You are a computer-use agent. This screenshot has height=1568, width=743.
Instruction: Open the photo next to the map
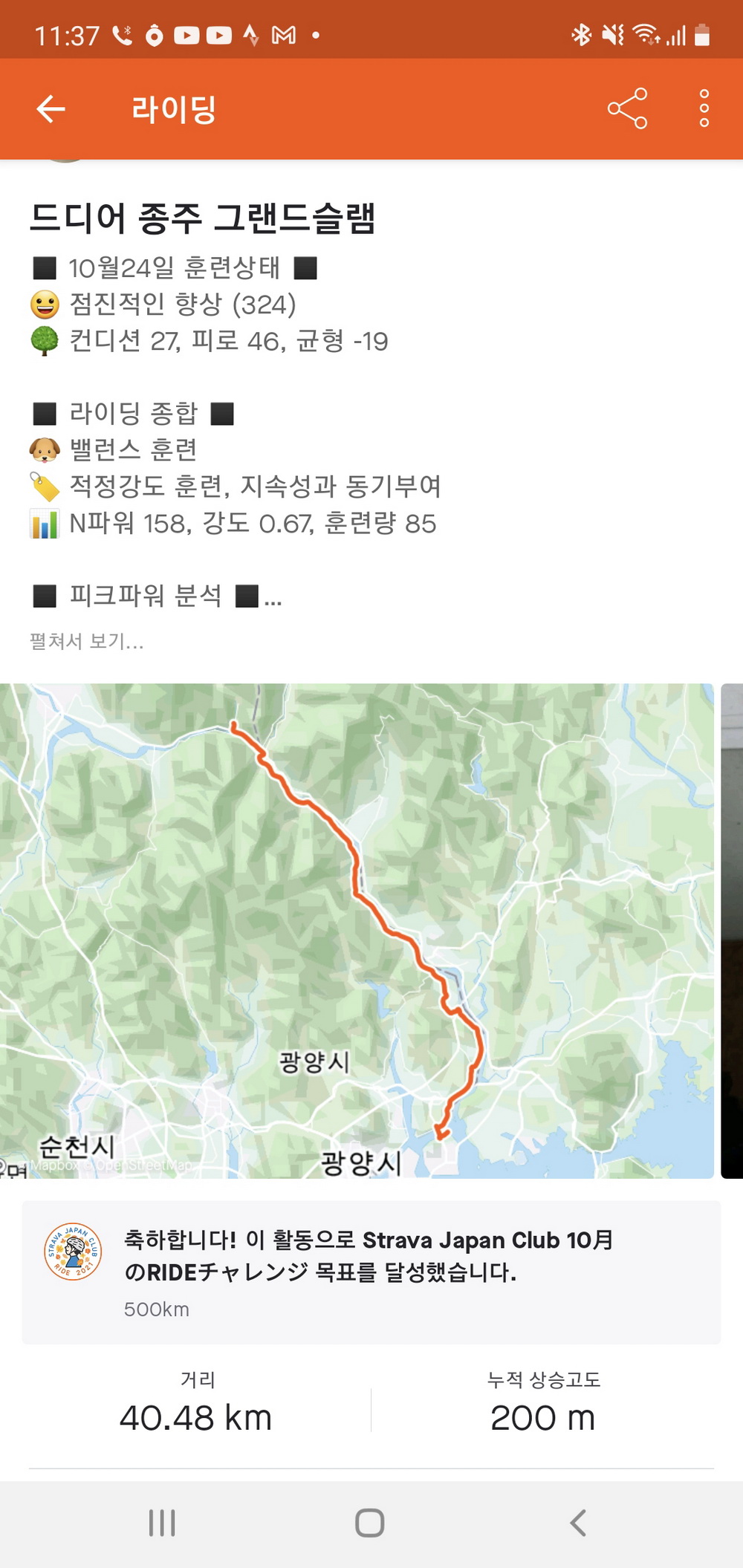coord(733,930)
